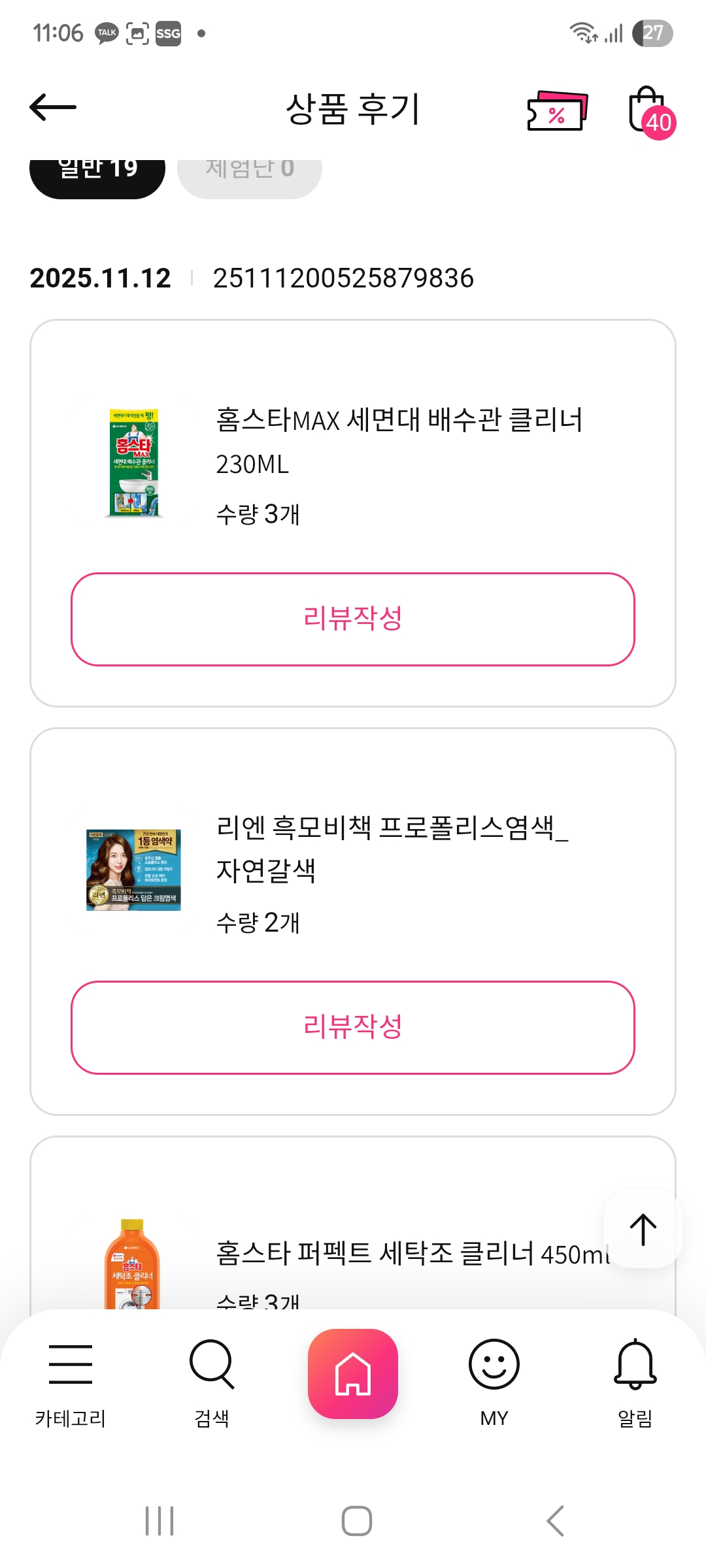Go back using the top-left arrow
The image size is (706, 1568).
point(53,107)
